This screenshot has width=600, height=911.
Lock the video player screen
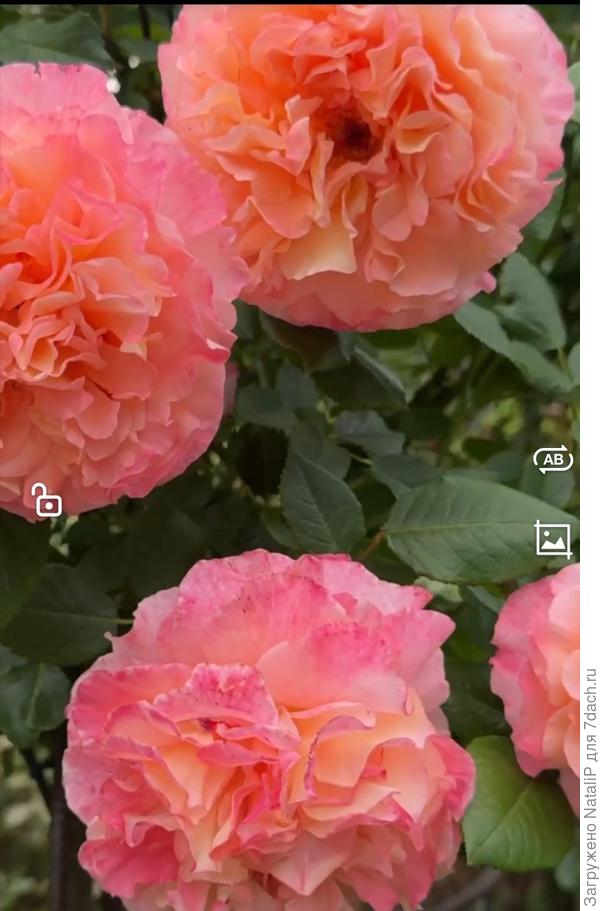click(46, 500)
